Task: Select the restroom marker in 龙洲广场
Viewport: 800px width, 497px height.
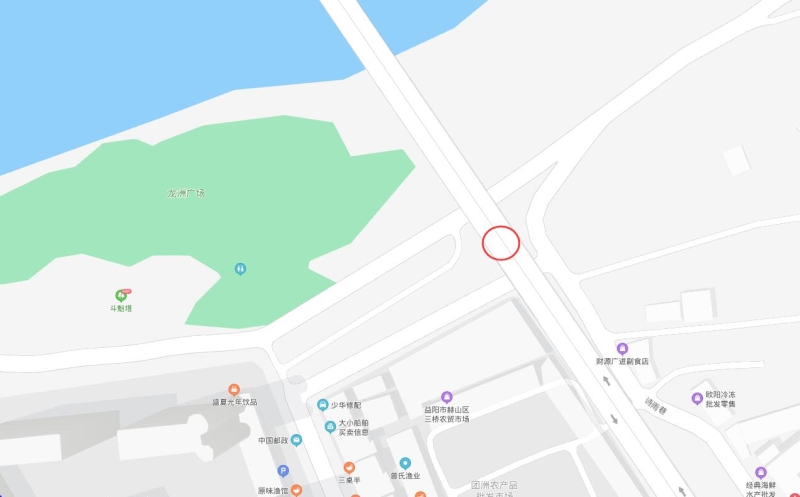Action: (240, 269)
